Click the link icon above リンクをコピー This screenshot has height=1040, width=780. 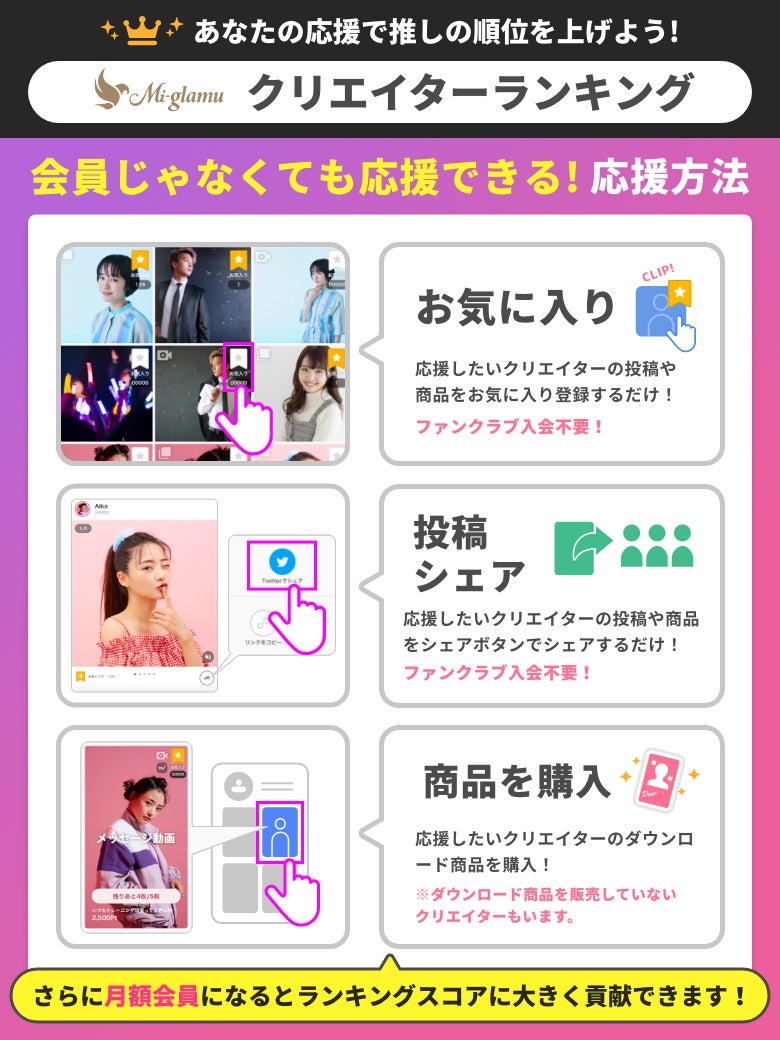point(261,622)
